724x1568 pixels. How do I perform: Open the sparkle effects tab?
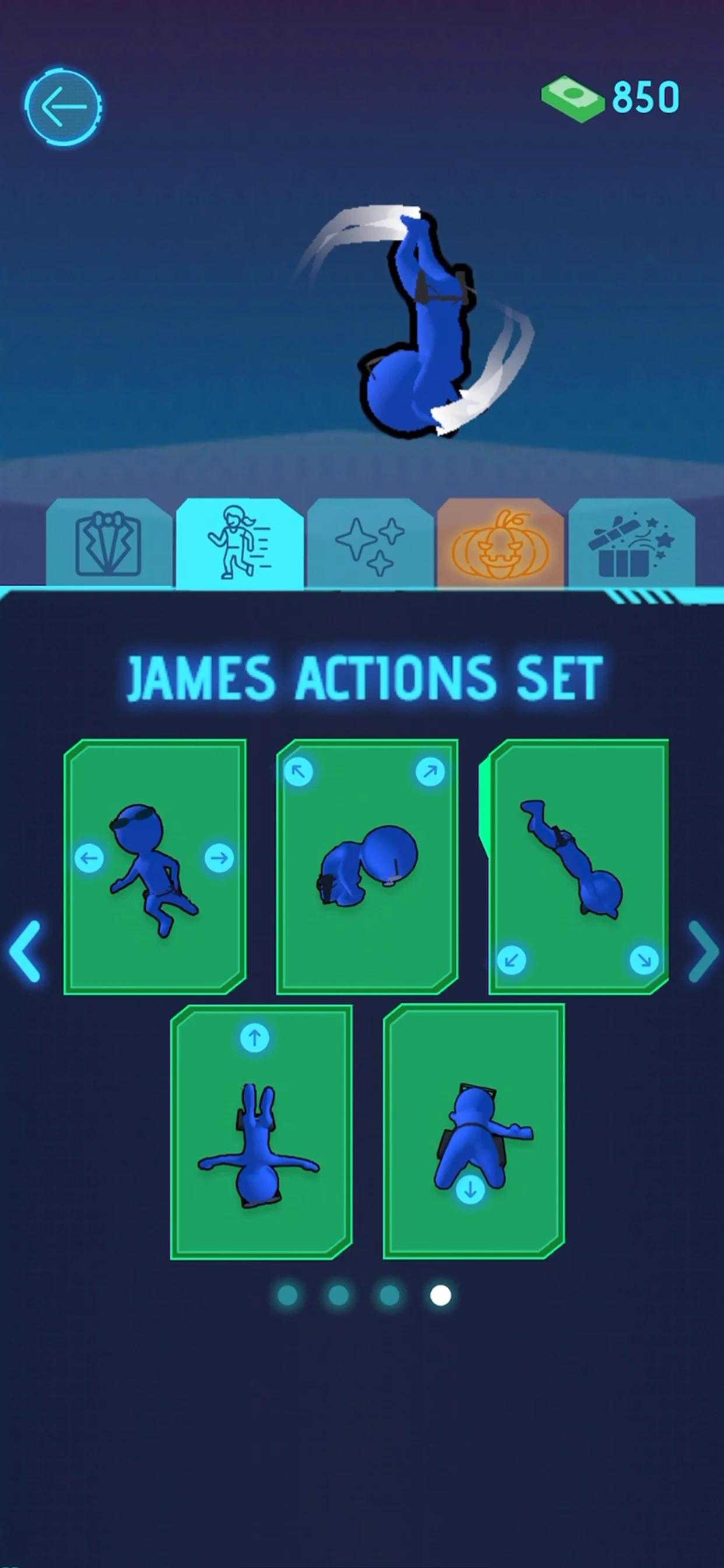coord(370,544)
